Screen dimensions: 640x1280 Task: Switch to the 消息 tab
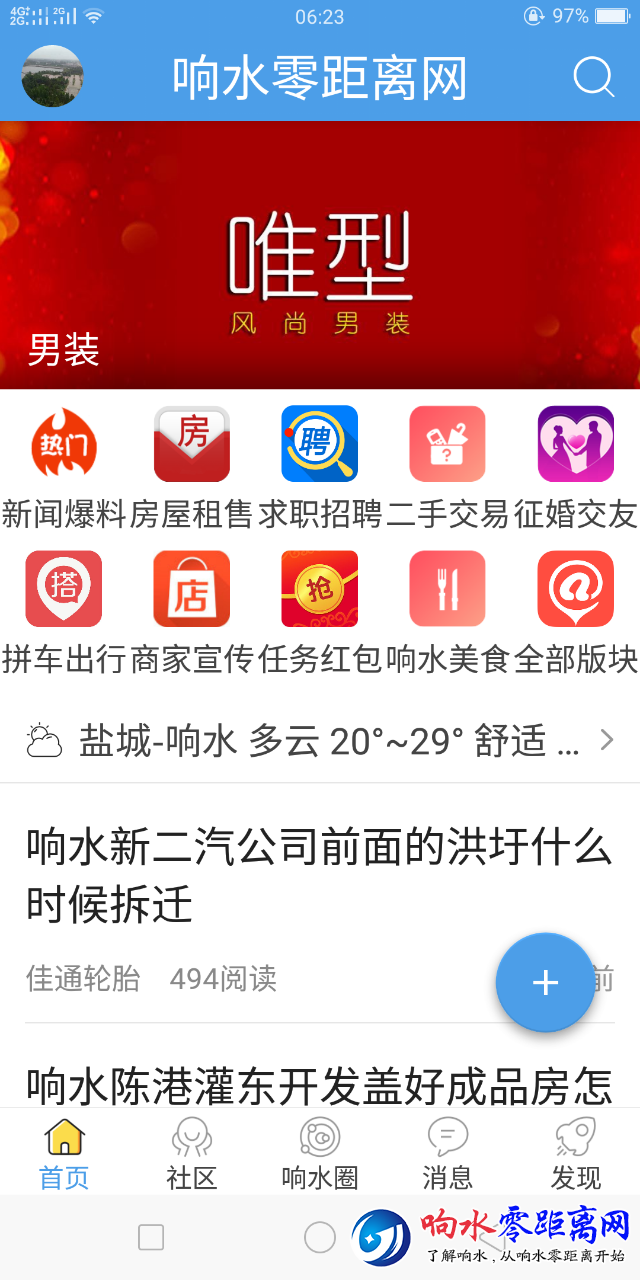coord(448,1154)
